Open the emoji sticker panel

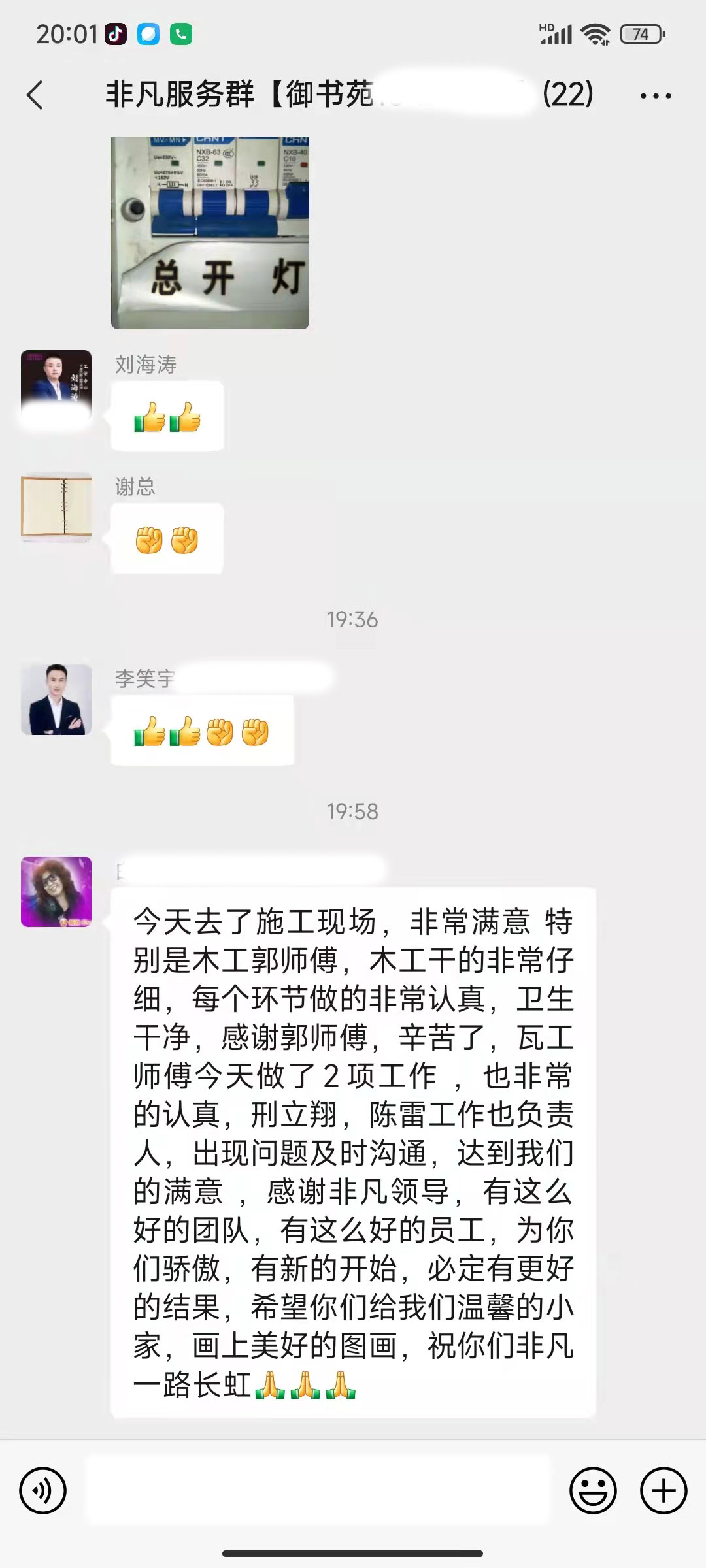[x=593, y=1490]
